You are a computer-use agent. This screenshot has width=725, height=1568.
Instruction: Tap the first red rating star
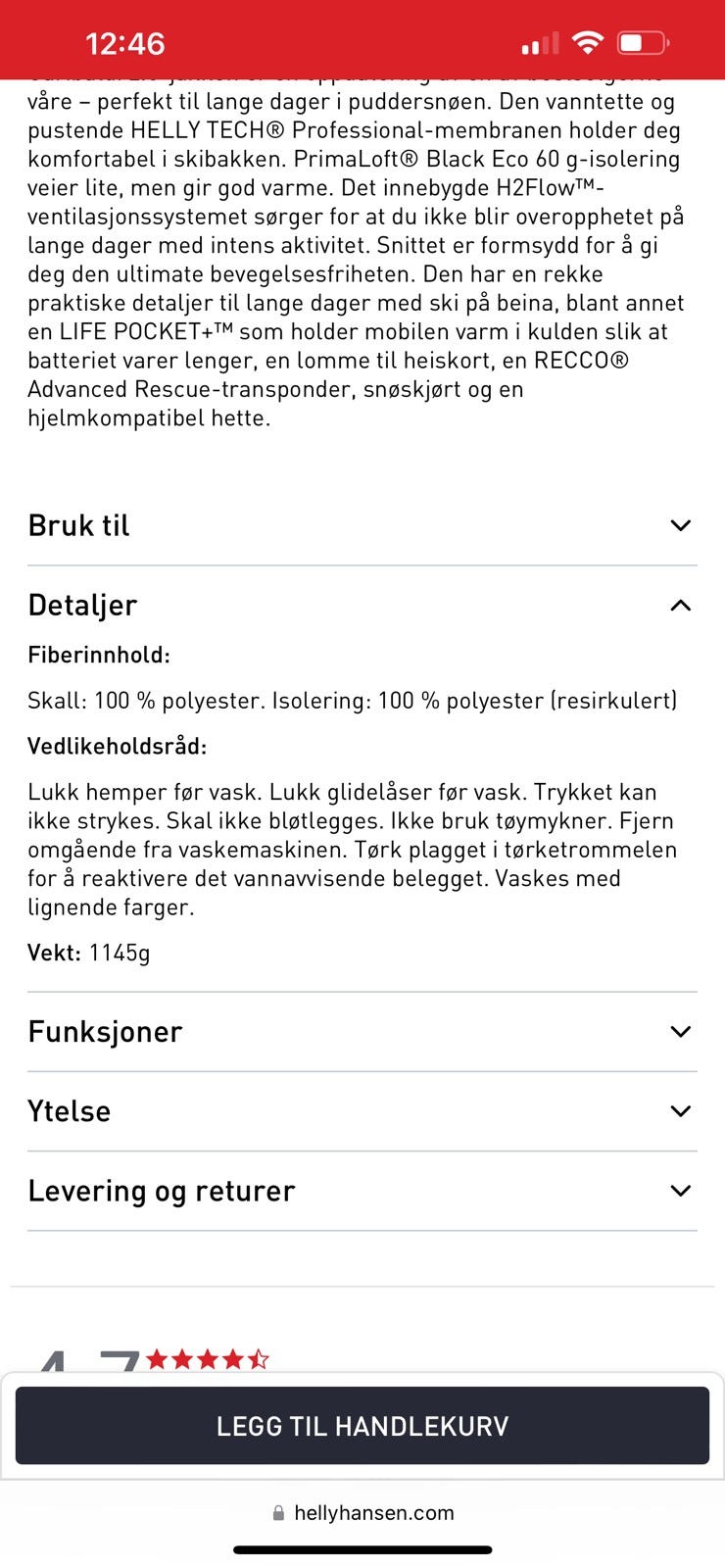pos(155,1359)
